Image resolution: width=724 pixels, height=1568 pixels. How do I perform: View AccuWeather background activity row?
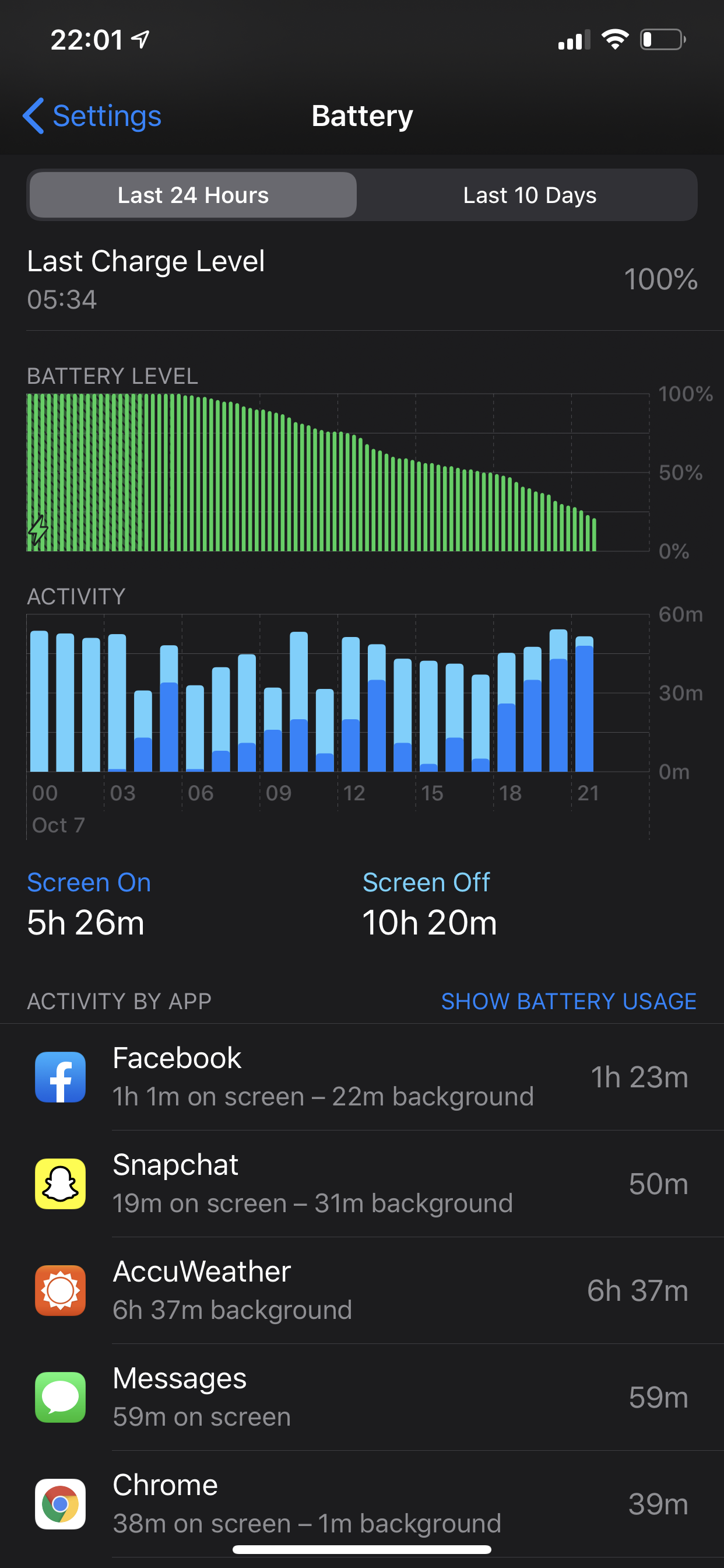coord(362,1290)
